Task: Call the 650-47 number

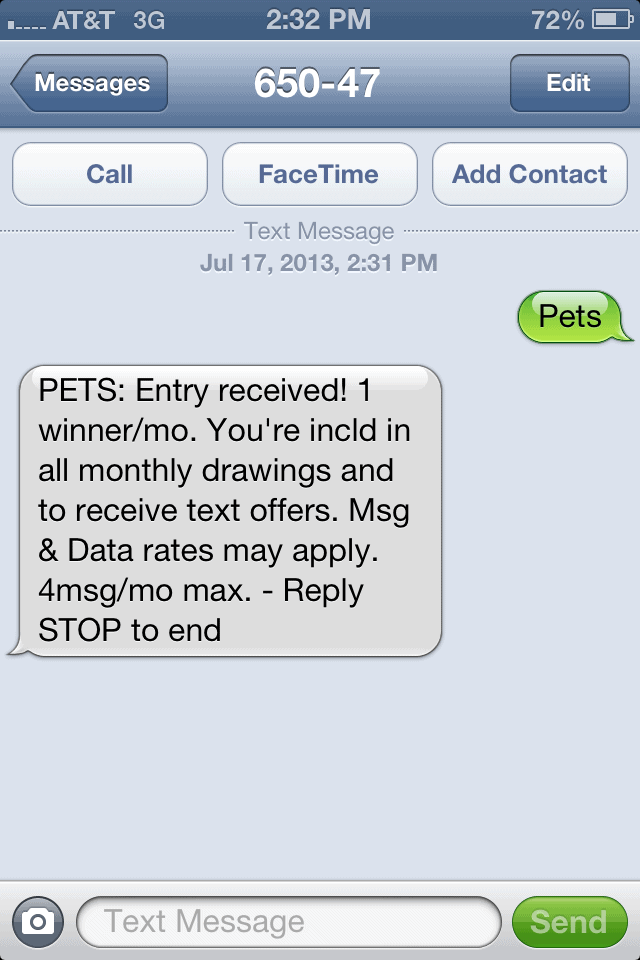Action: coord(110,174)
